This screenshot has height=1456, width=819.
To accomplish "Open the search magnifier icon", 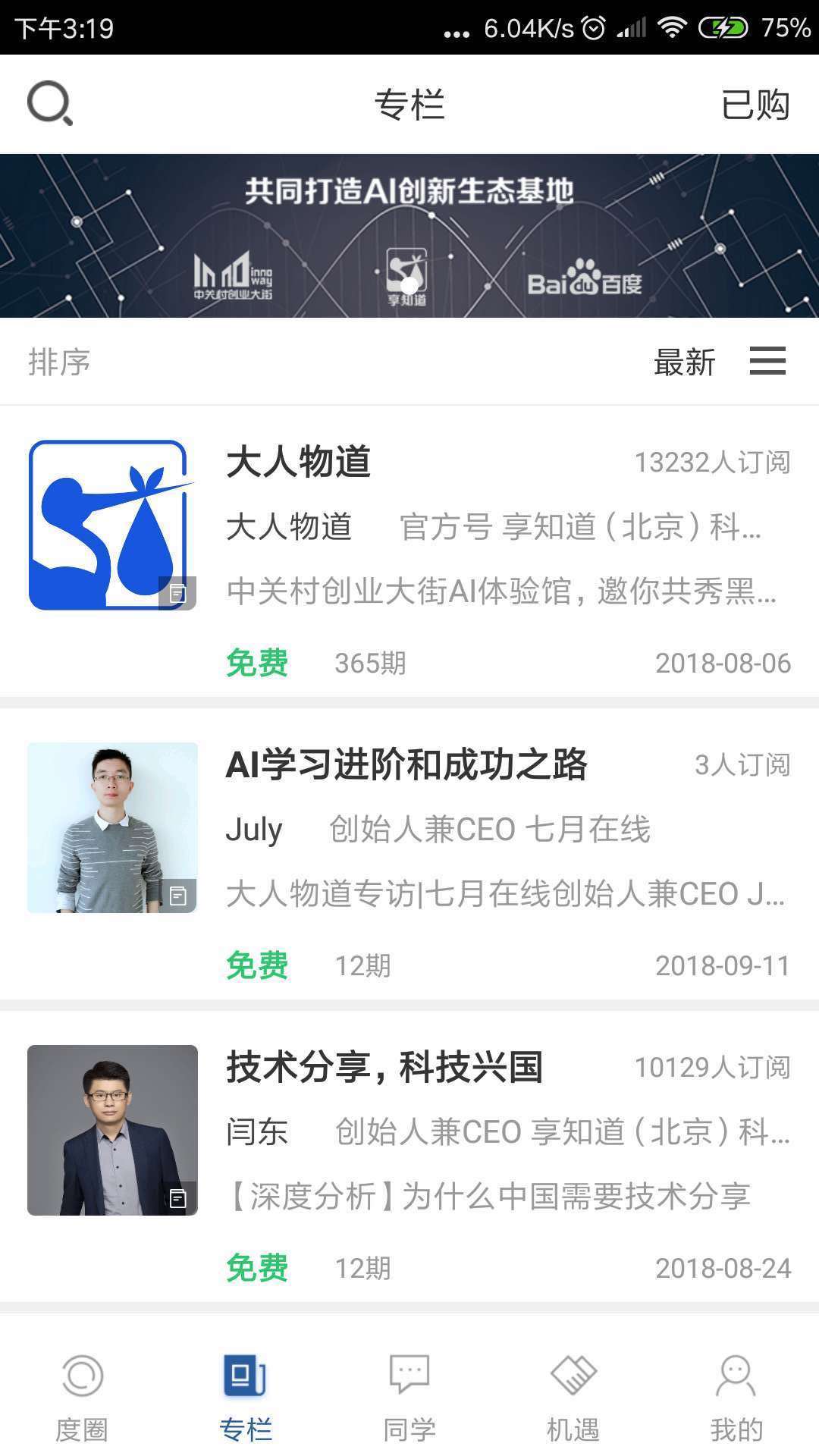I will (x=50, y=104).
